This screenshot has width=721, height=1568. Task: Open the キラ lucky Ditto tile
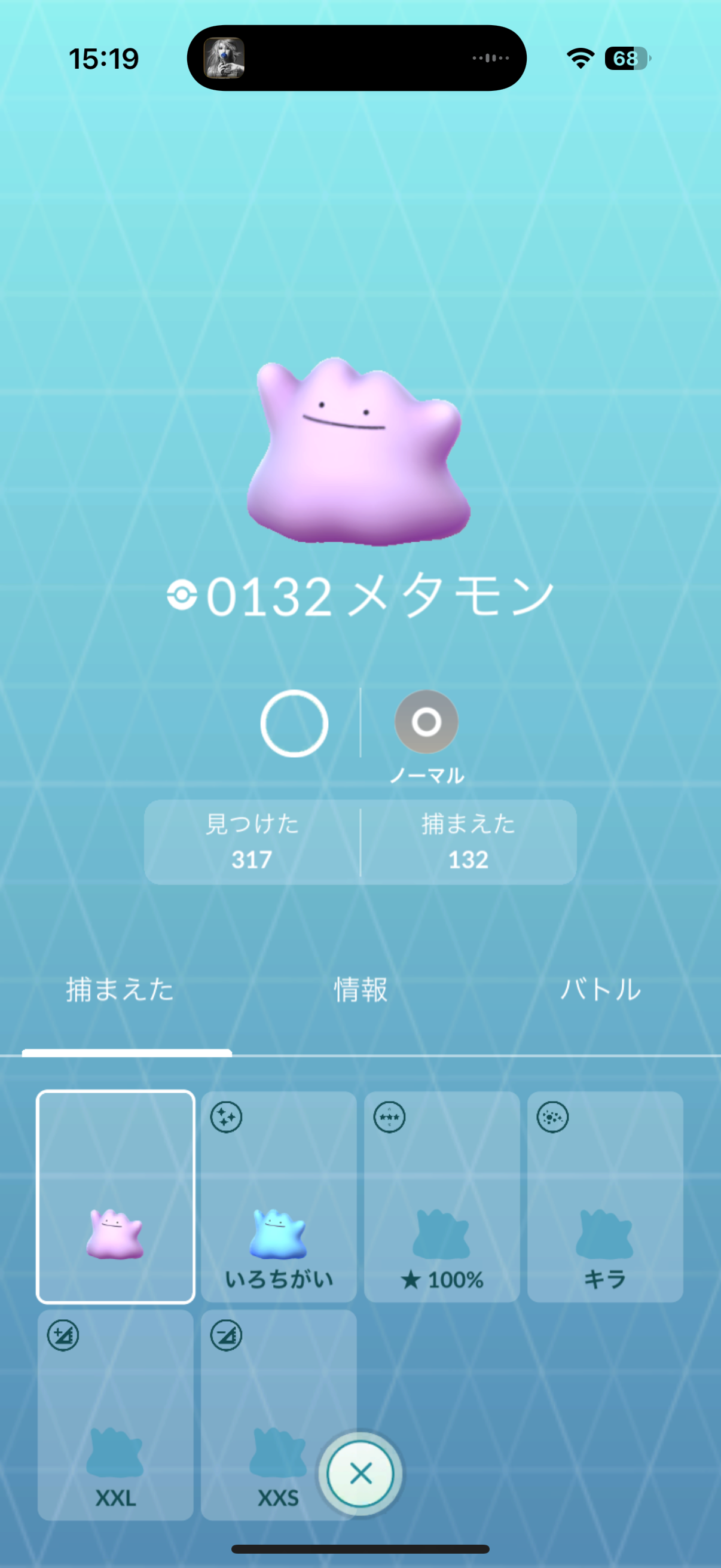[605, 1196]
